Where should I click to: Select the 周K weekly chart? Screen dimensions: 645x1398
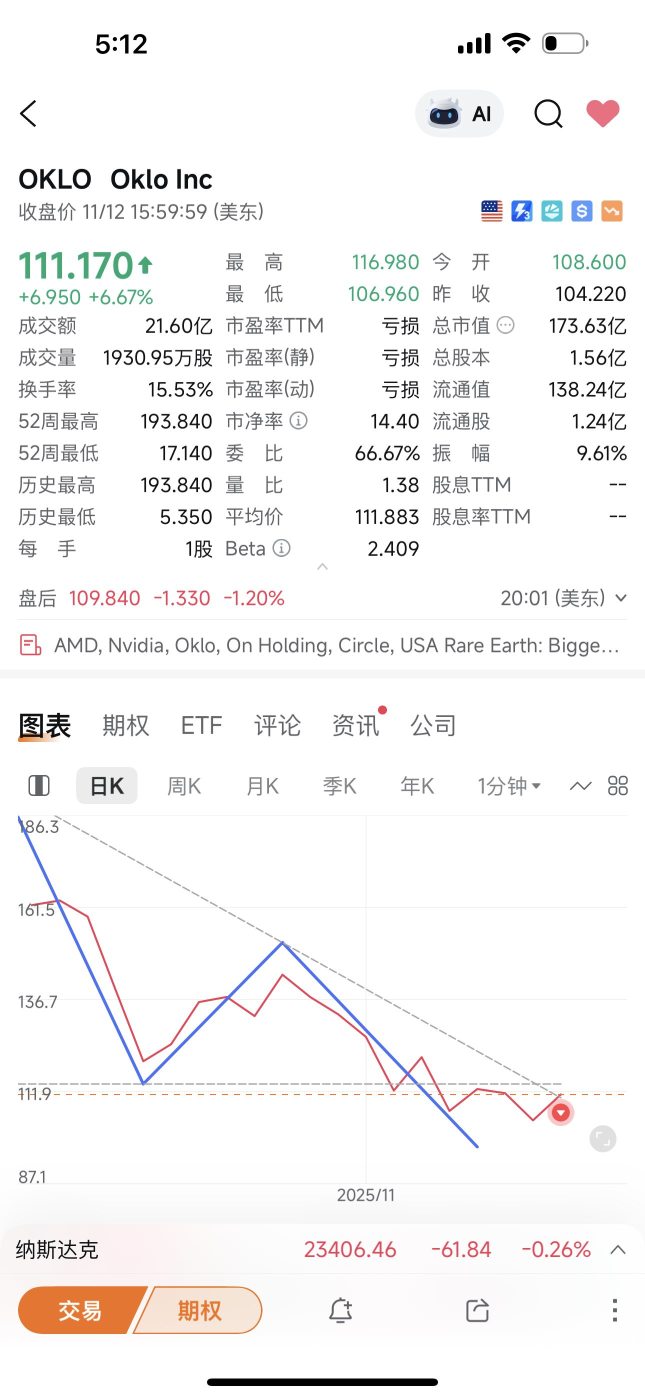(x=184, y=786)
